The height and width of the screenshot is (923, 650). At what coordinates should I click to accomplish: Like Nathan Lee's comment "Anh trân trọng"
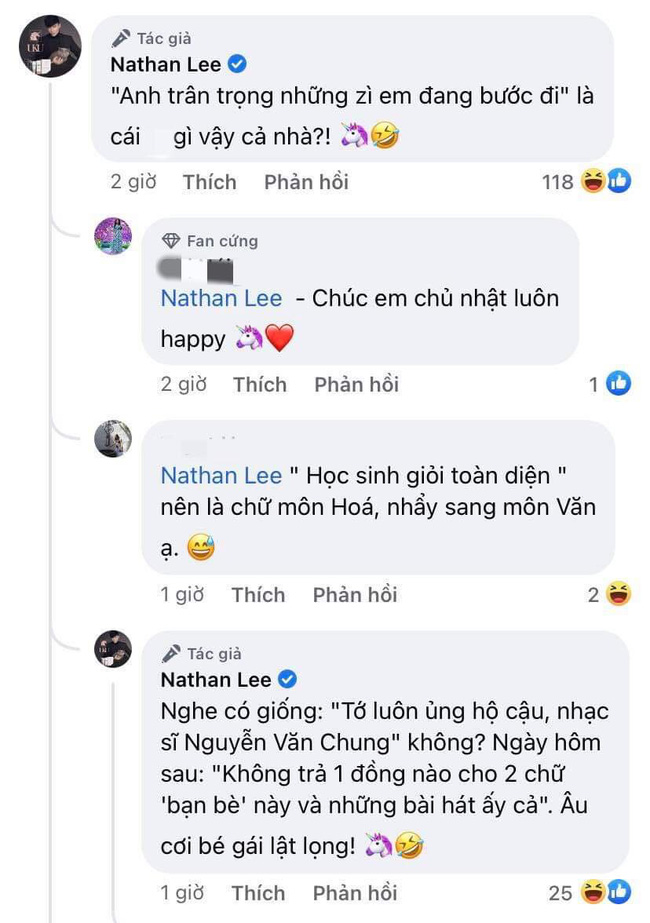coord(209,182)
